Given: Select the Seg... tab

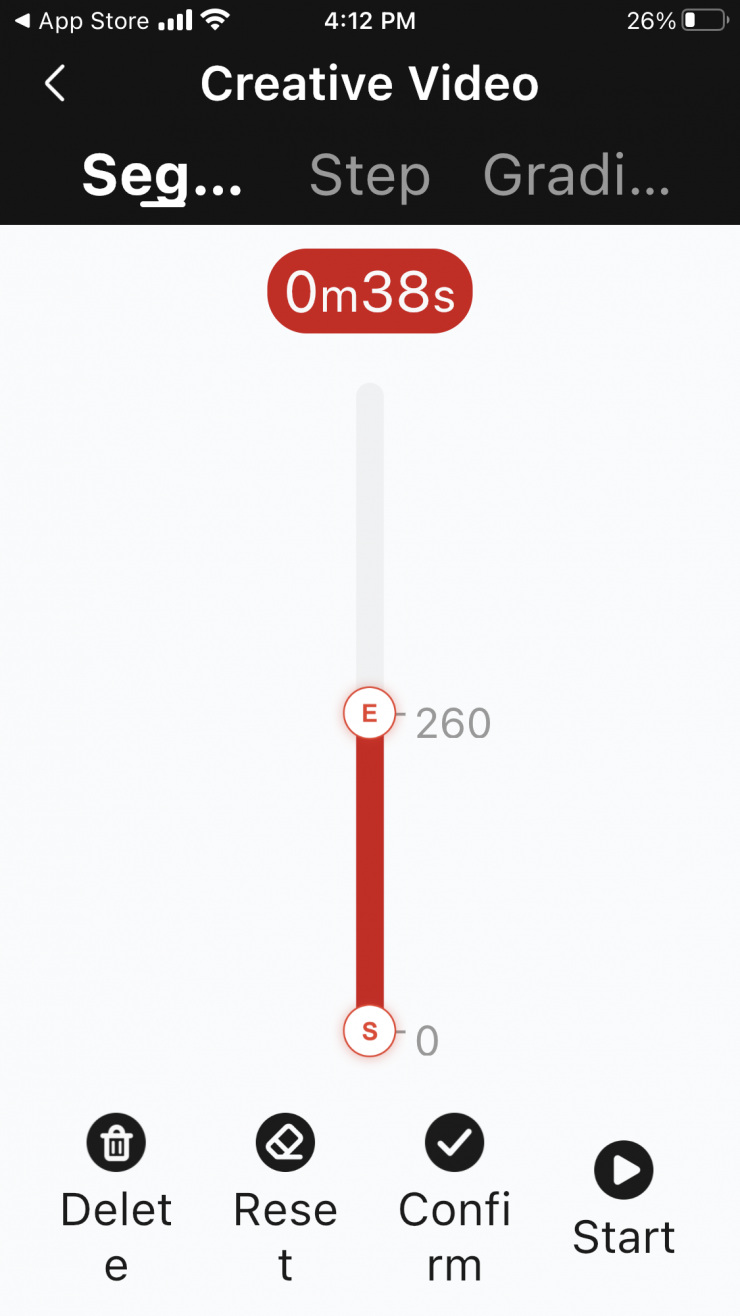Looking at the screenshot, I should point(162,176).
